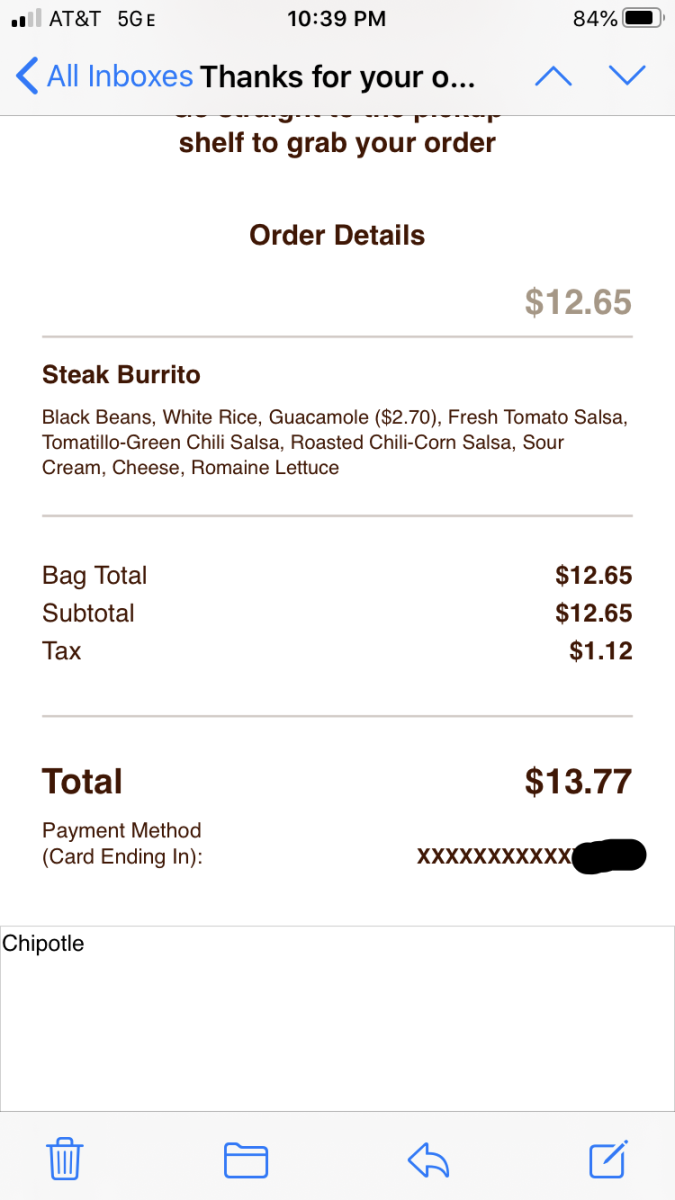The image size is (675, 1200).
Task: Show the previous email with up arrow
Action: [553, 76]
